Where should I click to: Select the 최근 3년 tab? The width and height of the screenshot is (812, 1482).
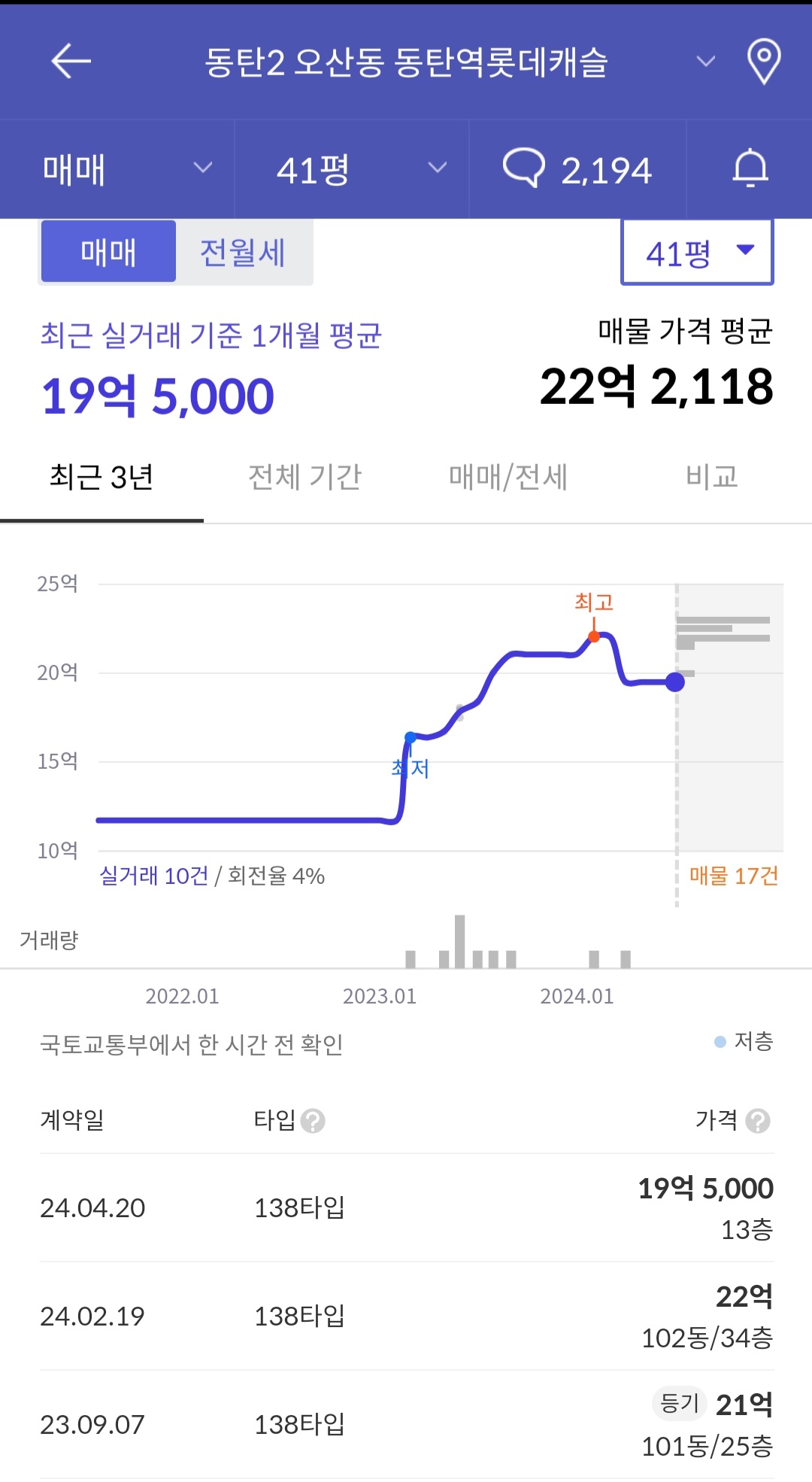[101, 477]
